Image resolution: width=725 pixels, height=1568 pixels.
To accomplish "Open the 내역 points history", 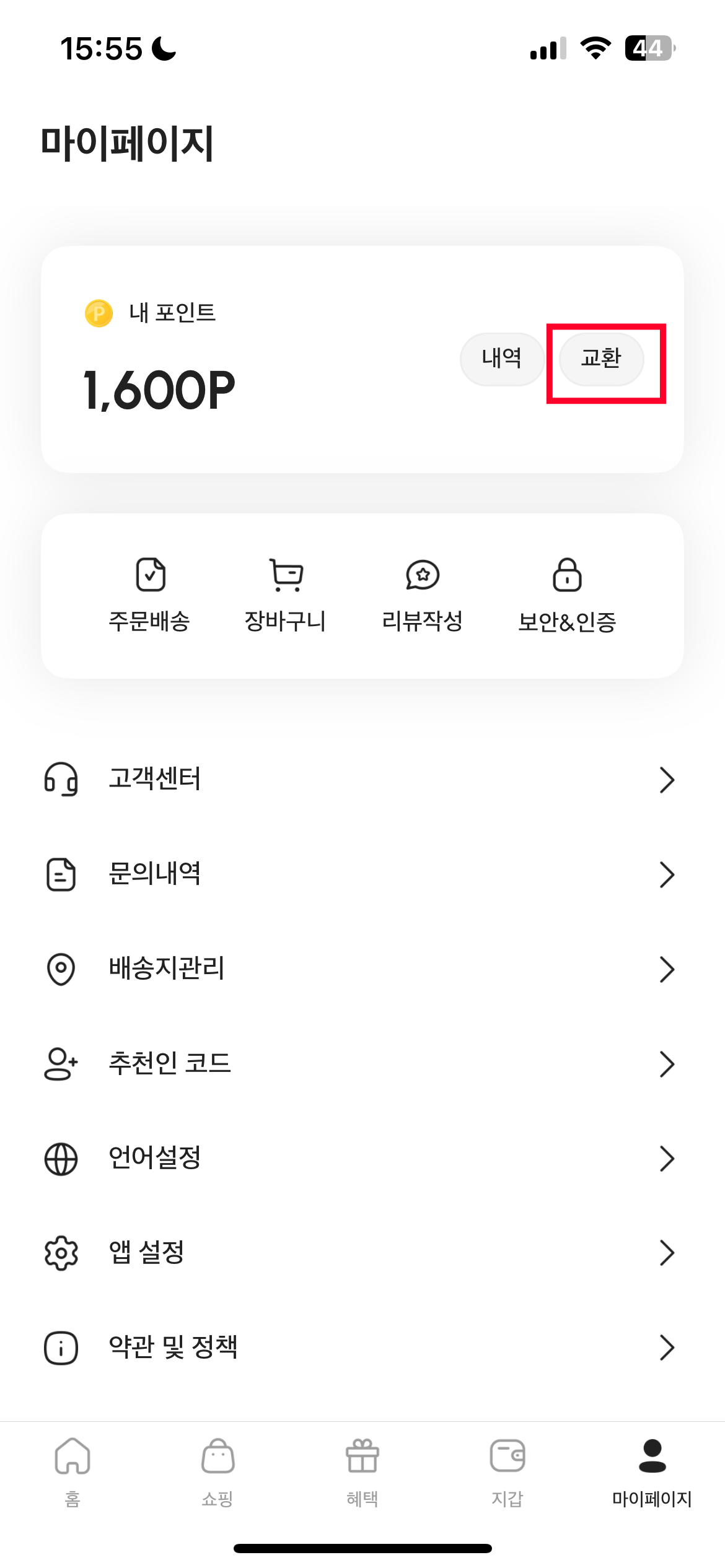I will click(502, 359).
